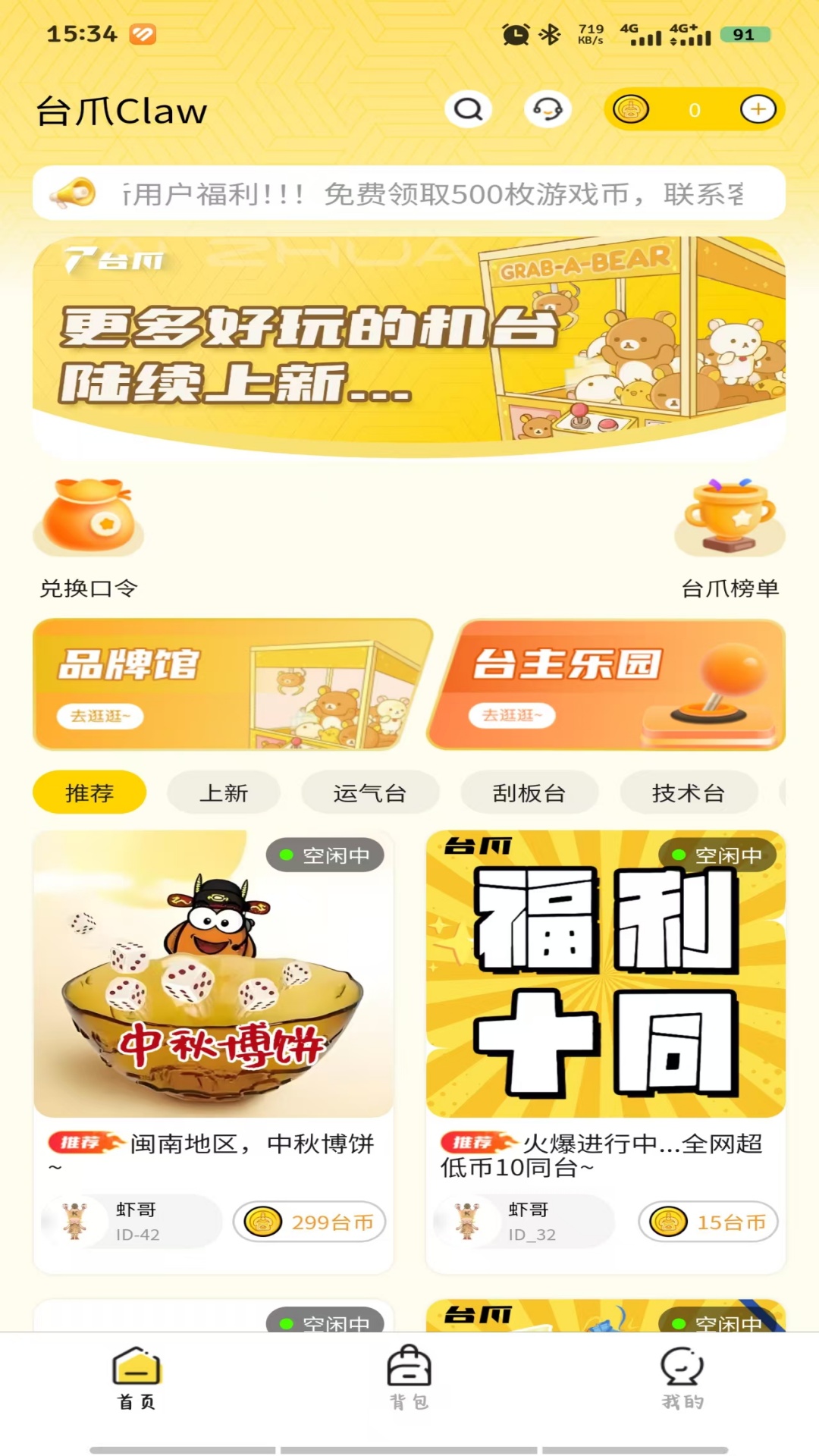
Task: Open the 福利十同 machine card
Action: 605,986
